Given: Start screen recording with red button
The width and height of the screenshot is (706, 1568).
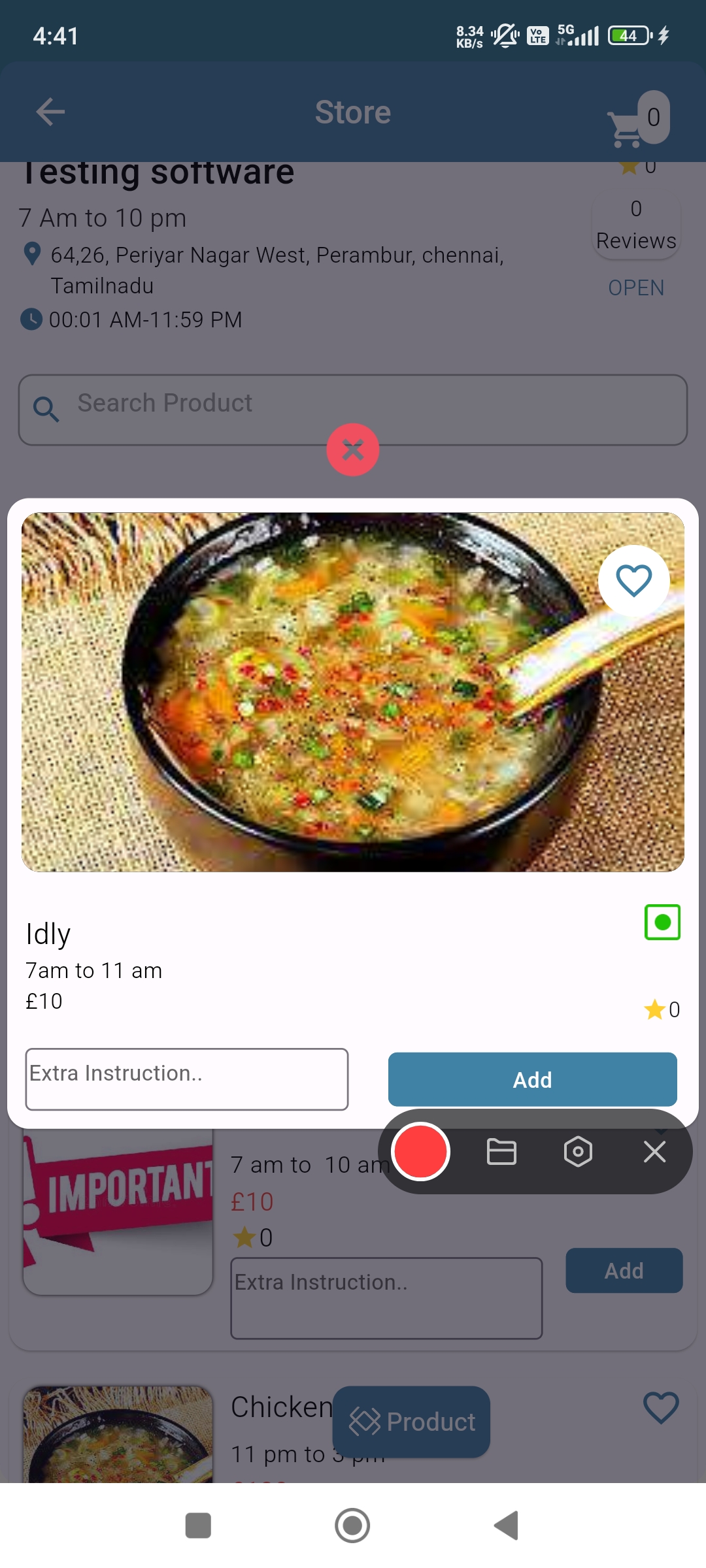Looking at the screenshot, I should click(420, 1151).
